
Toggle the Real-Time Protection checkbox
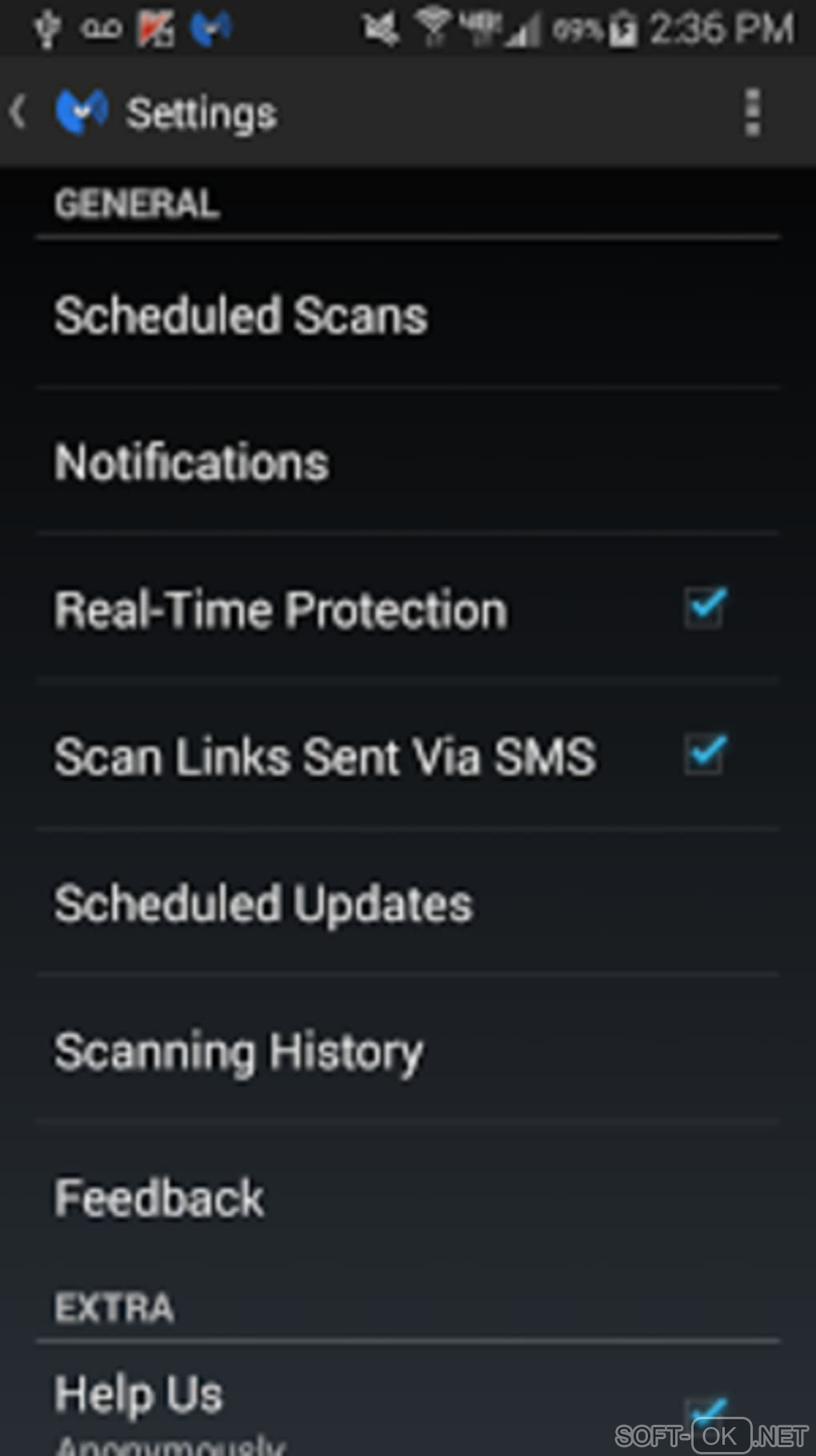(x=705, y=608)
